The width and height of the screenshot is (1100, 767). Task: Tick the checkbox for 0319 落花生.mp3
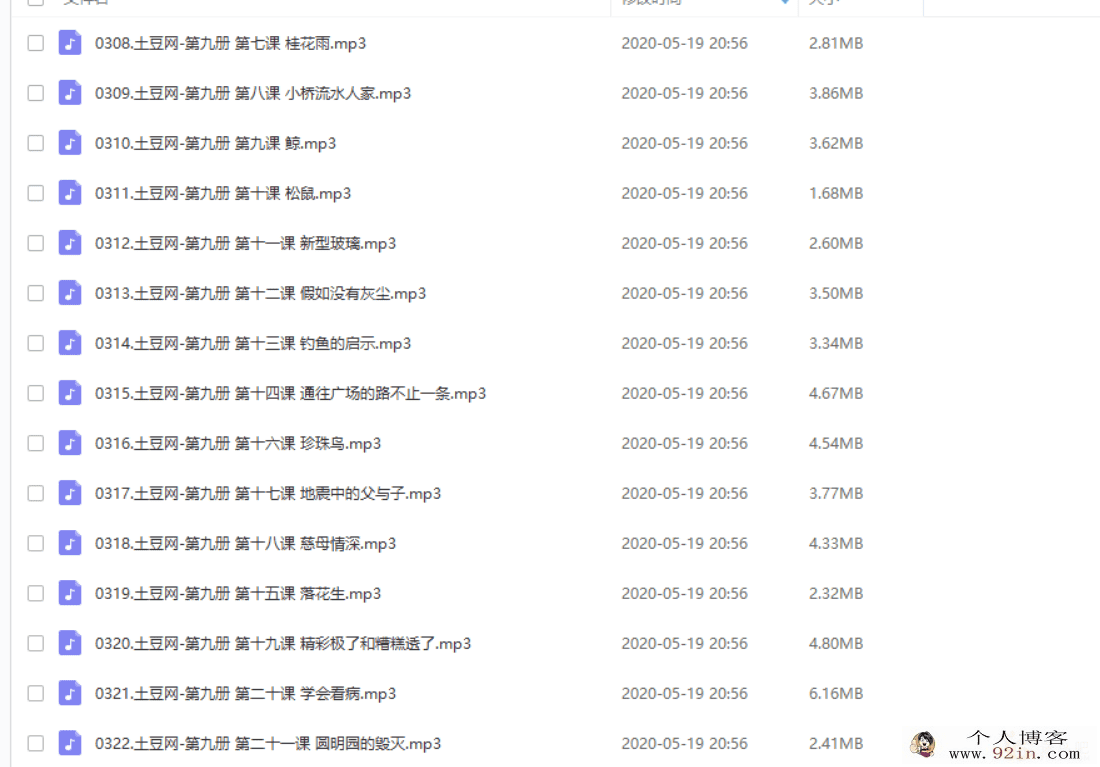point(36,593)
